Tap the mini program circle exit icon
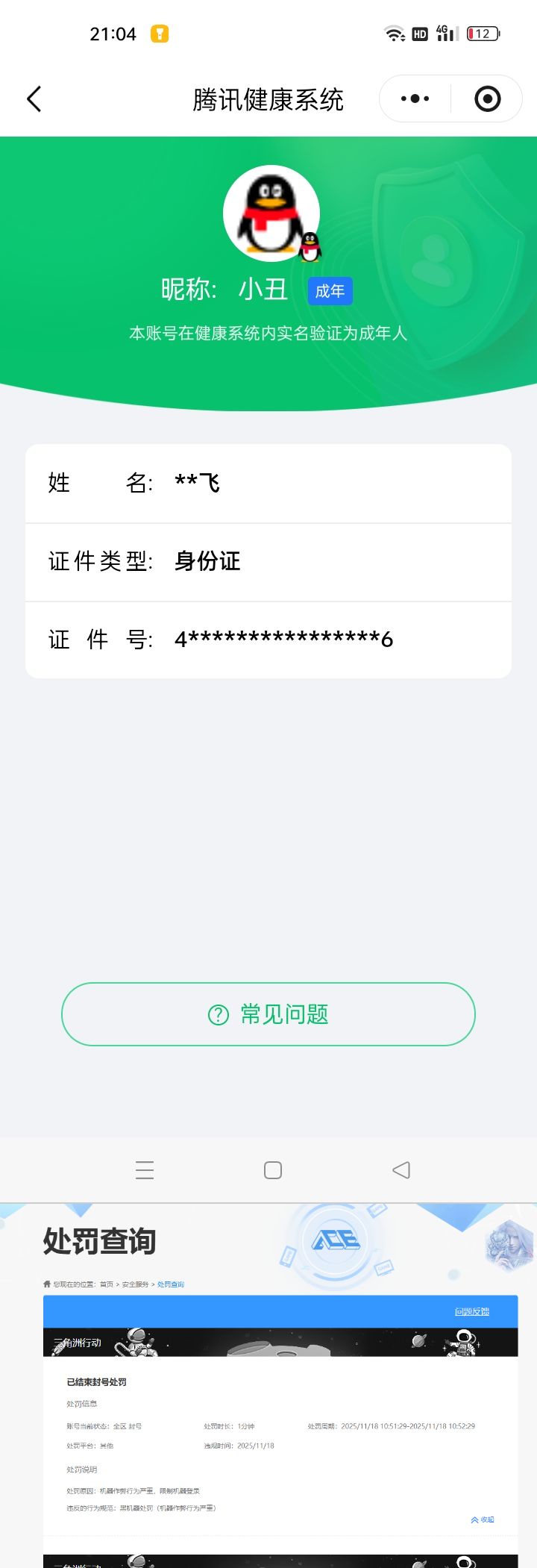The height and width of the screenshot is (1568, 537). pyautogui.click(x=486, y=98)
